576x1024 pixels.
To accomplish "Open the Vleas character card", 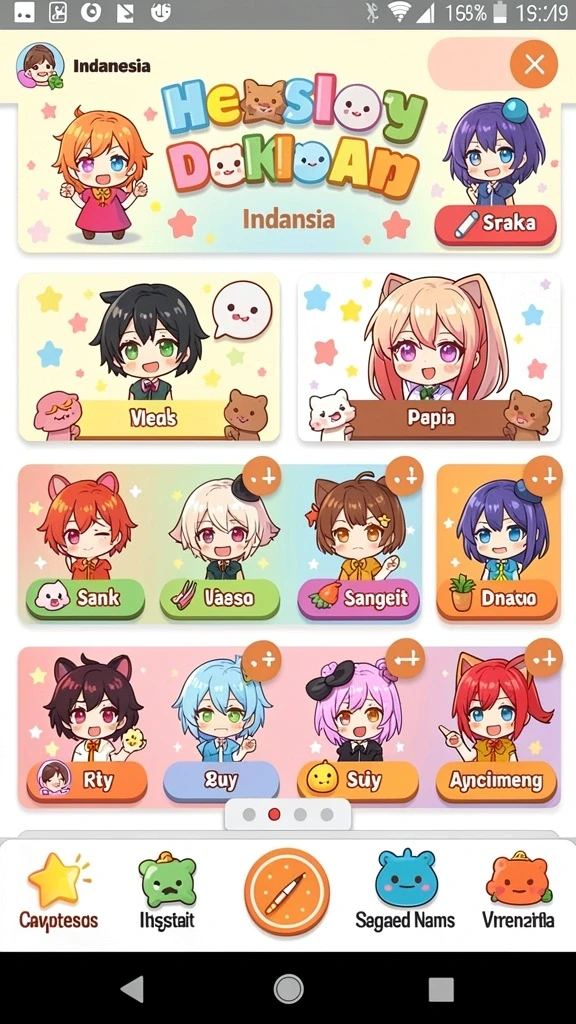I will click(150, 357).
